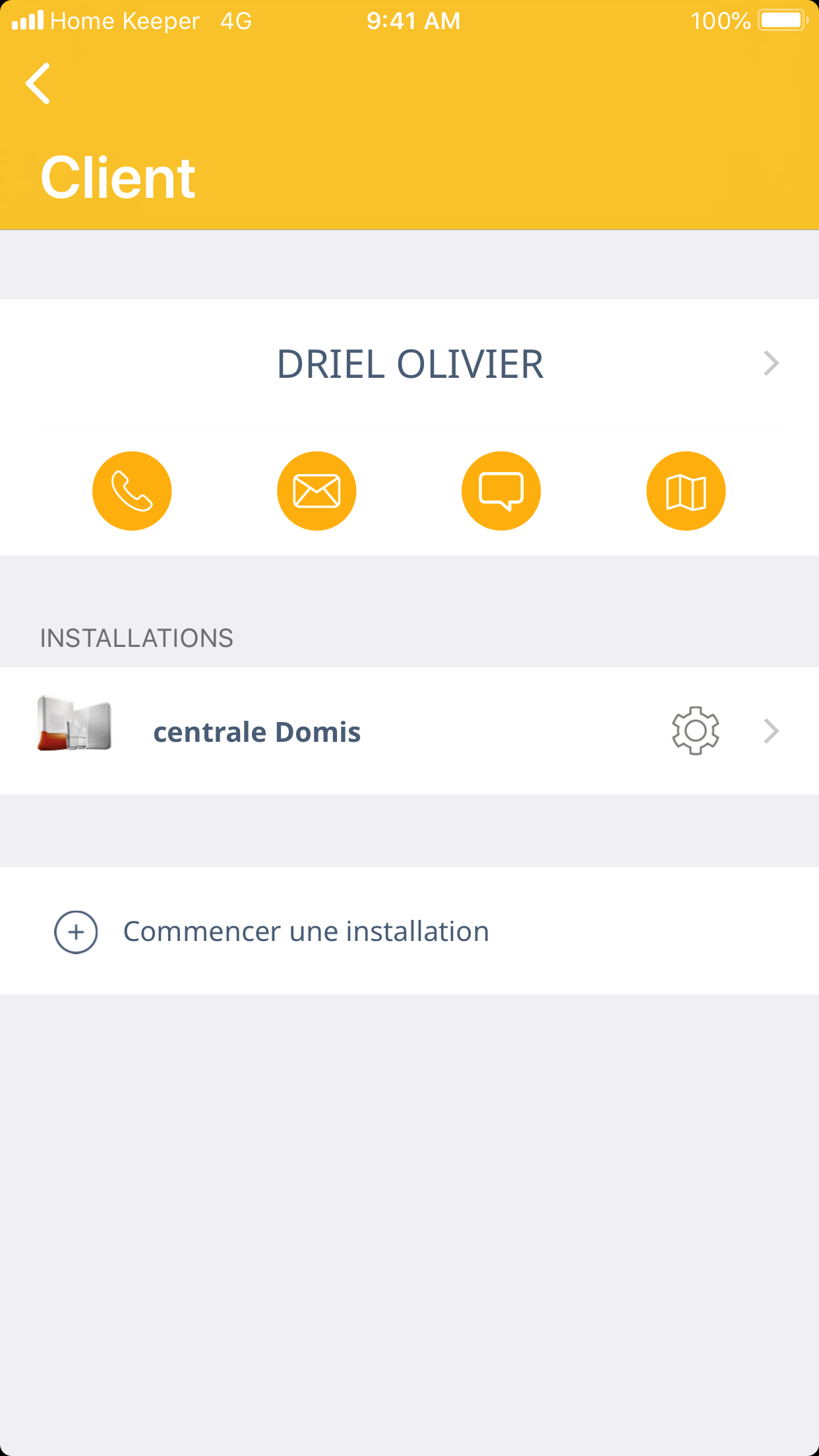The width and height of the screenshot is (819, 1456).
Task: Call the client via phone icon
Action: [x=132, y=491]
